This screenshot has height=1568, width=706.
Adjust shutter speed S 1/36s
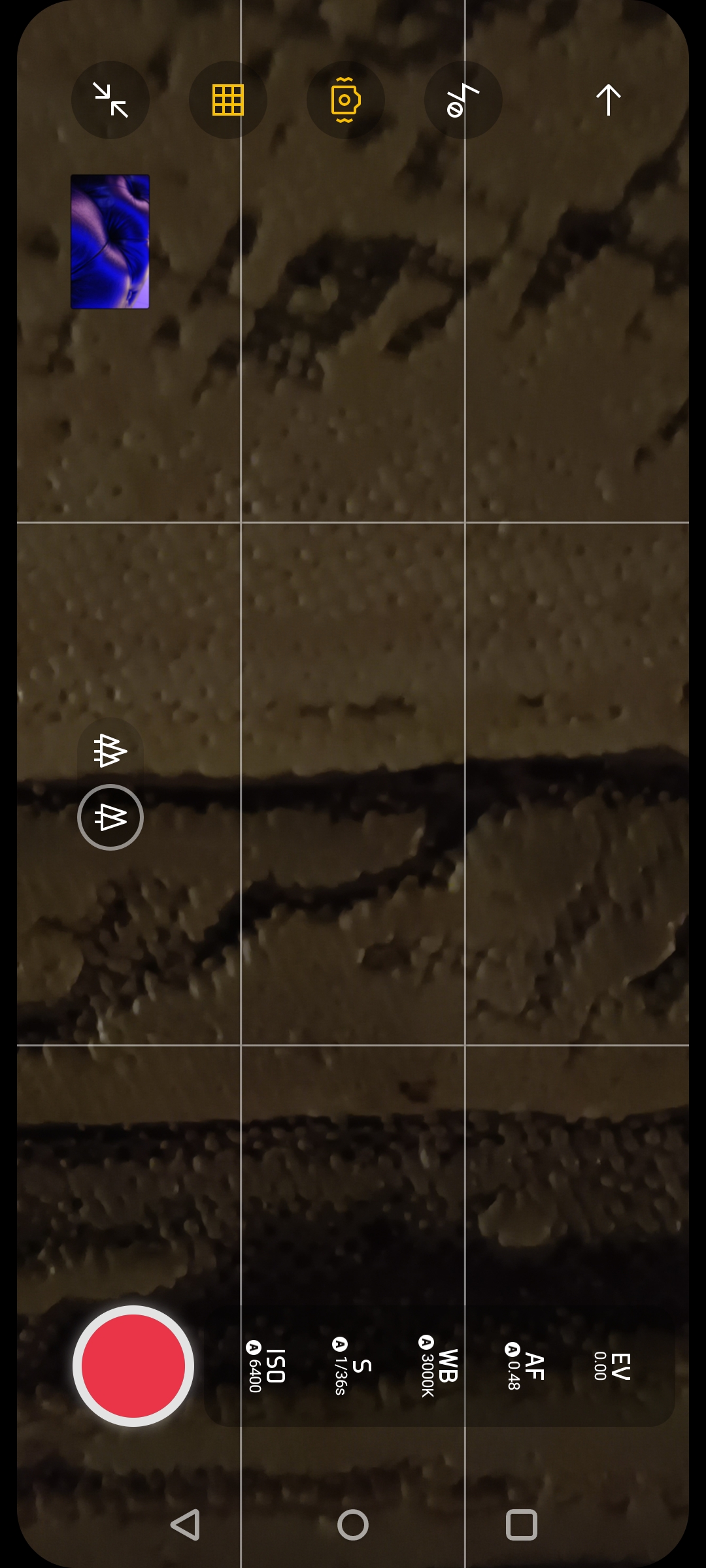[x=352, y=1365]
